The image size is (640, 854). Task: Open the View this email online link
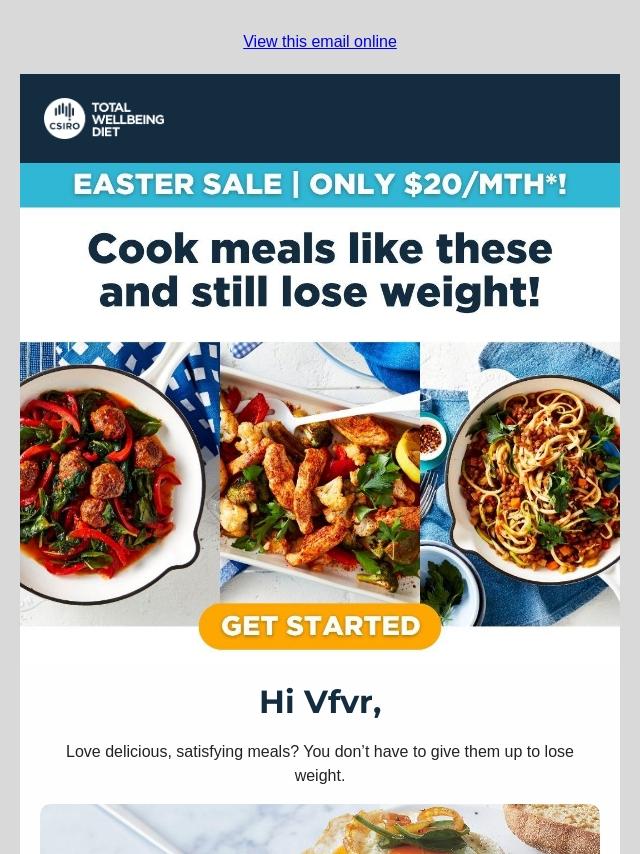tap(320, 42)
